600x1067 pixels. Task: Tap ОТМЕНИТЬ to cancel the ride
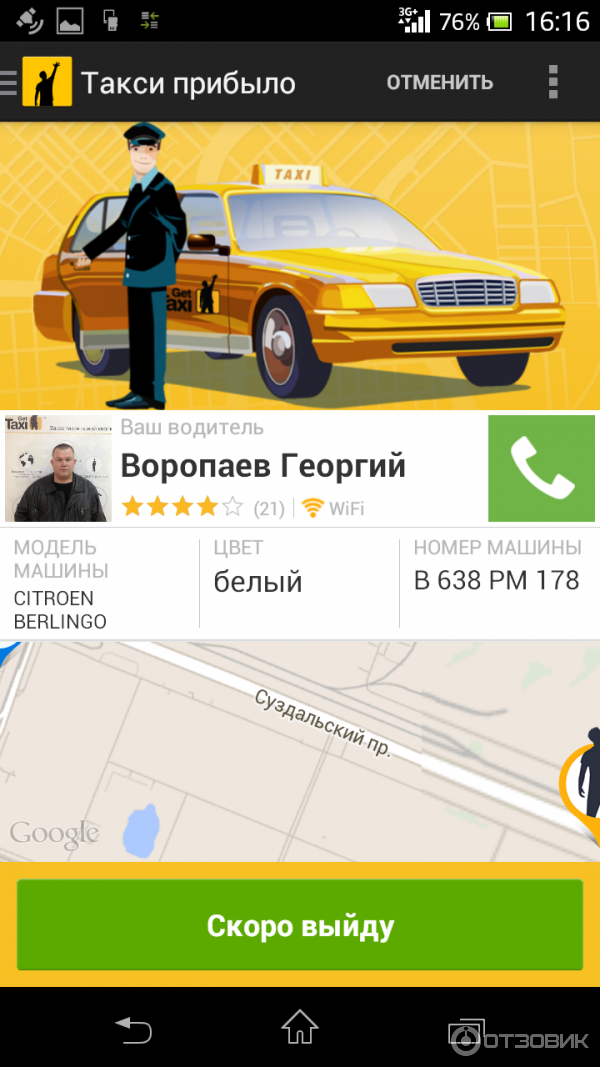point(439,82)
